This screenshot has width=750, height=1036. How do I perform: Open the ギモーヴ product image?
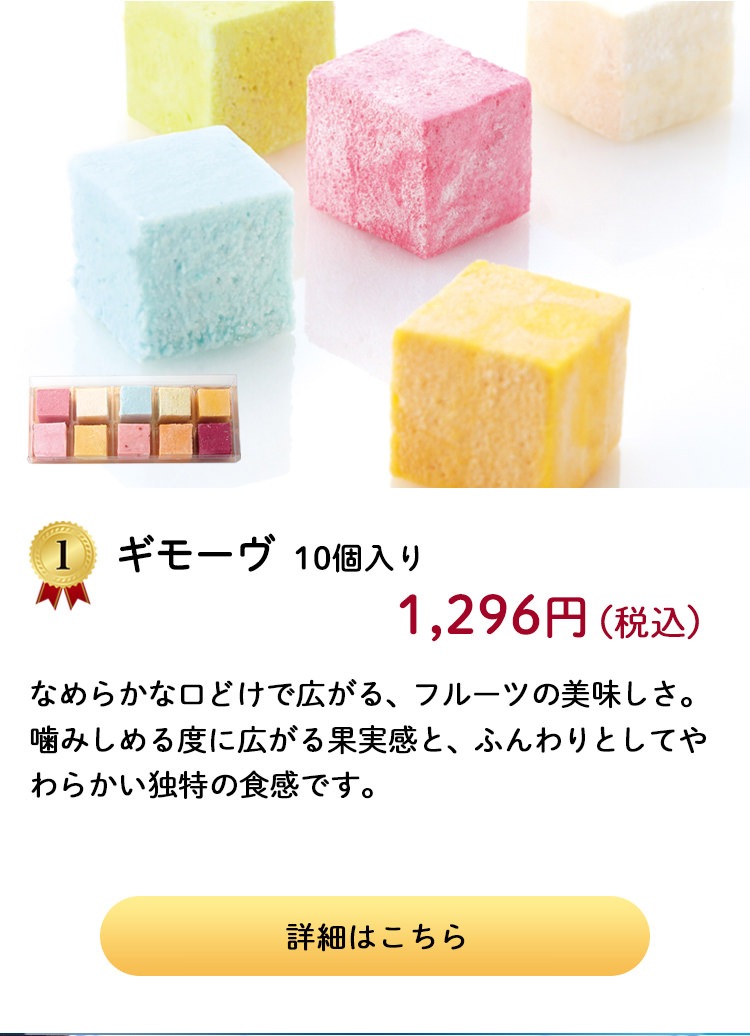coord(375,244)
